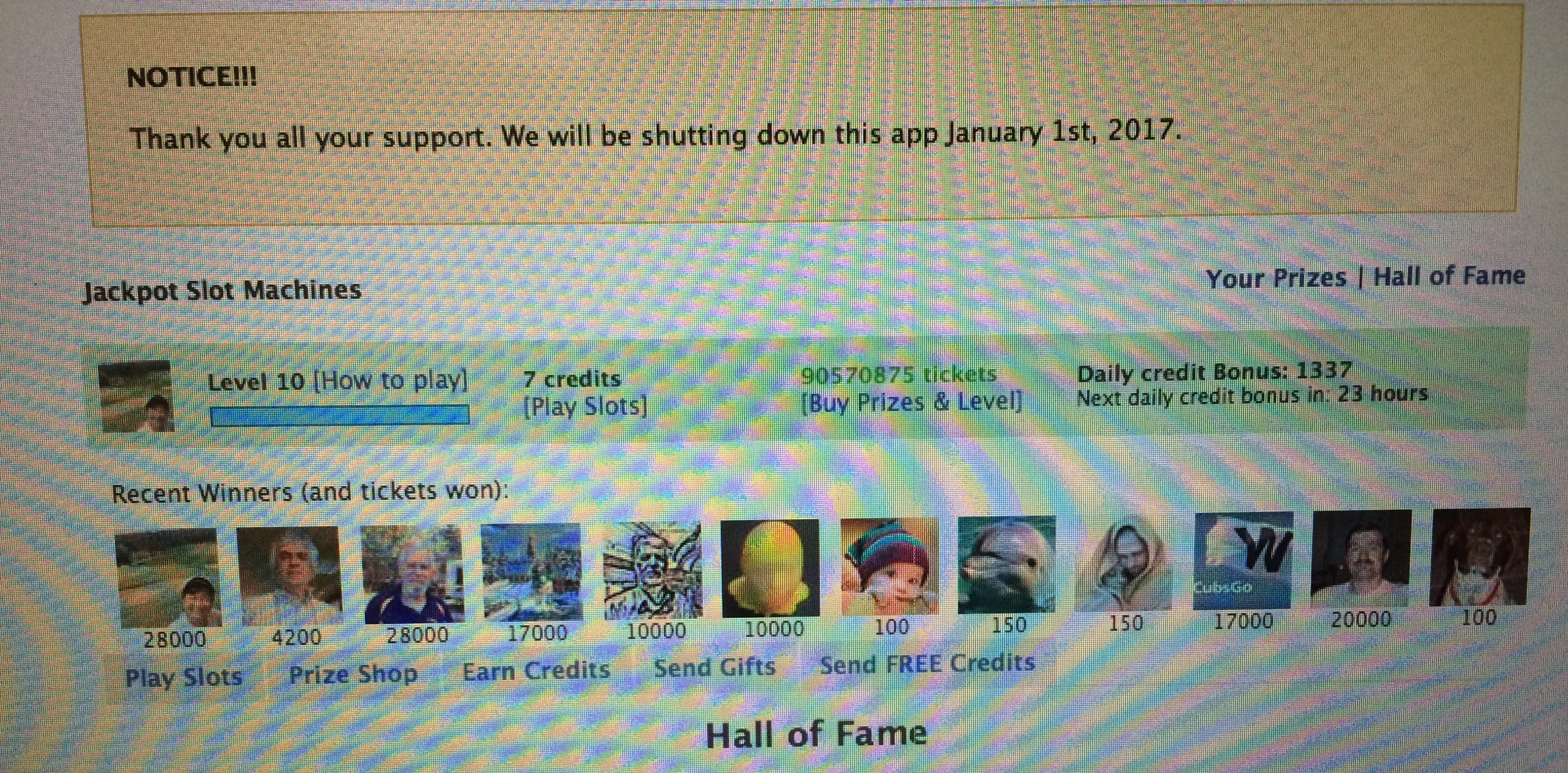Open the How to play help link
The image size is (1568, 773).
(x=391, y=382)
